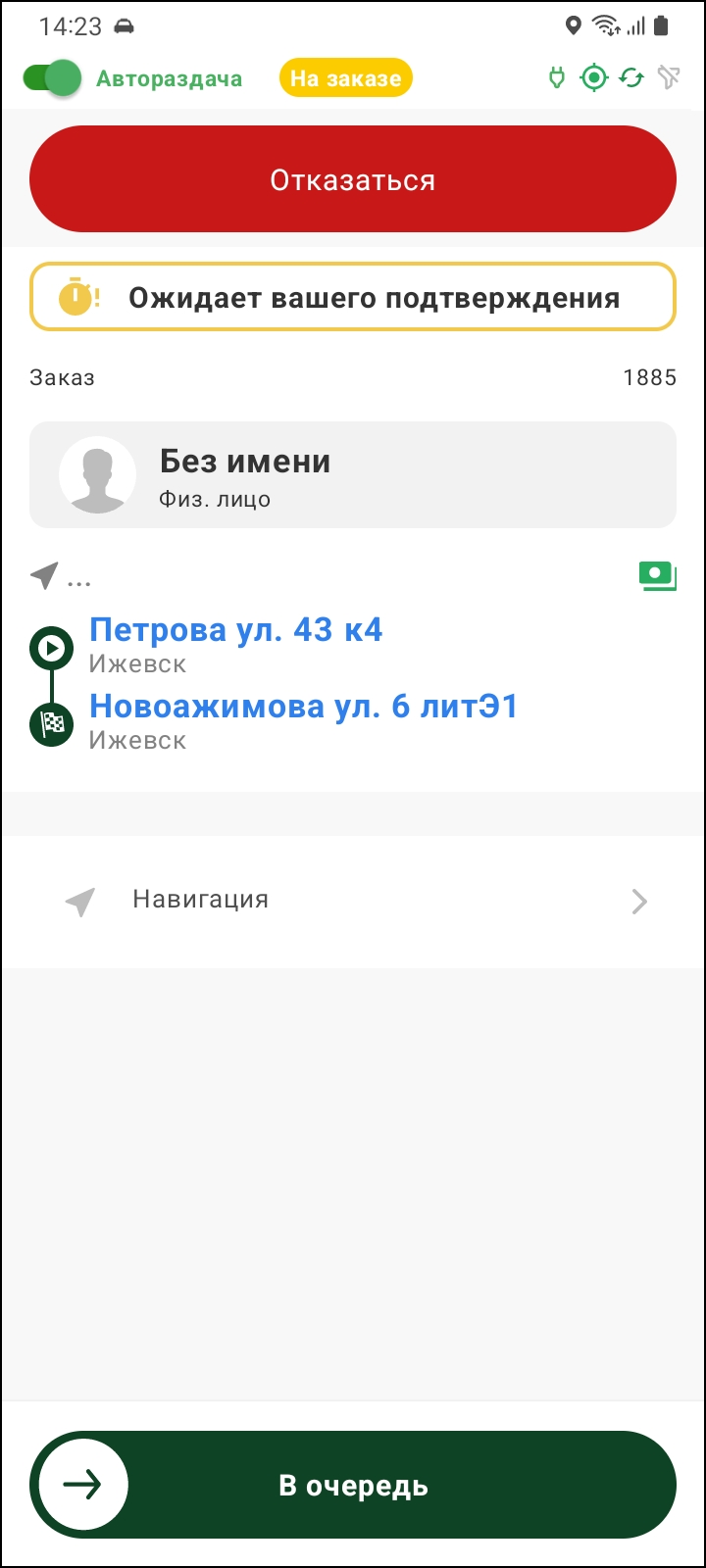Open the Без имени client card
This screenshot has width=706, height=1568.
pyautogui.click(x=353, y=475)
